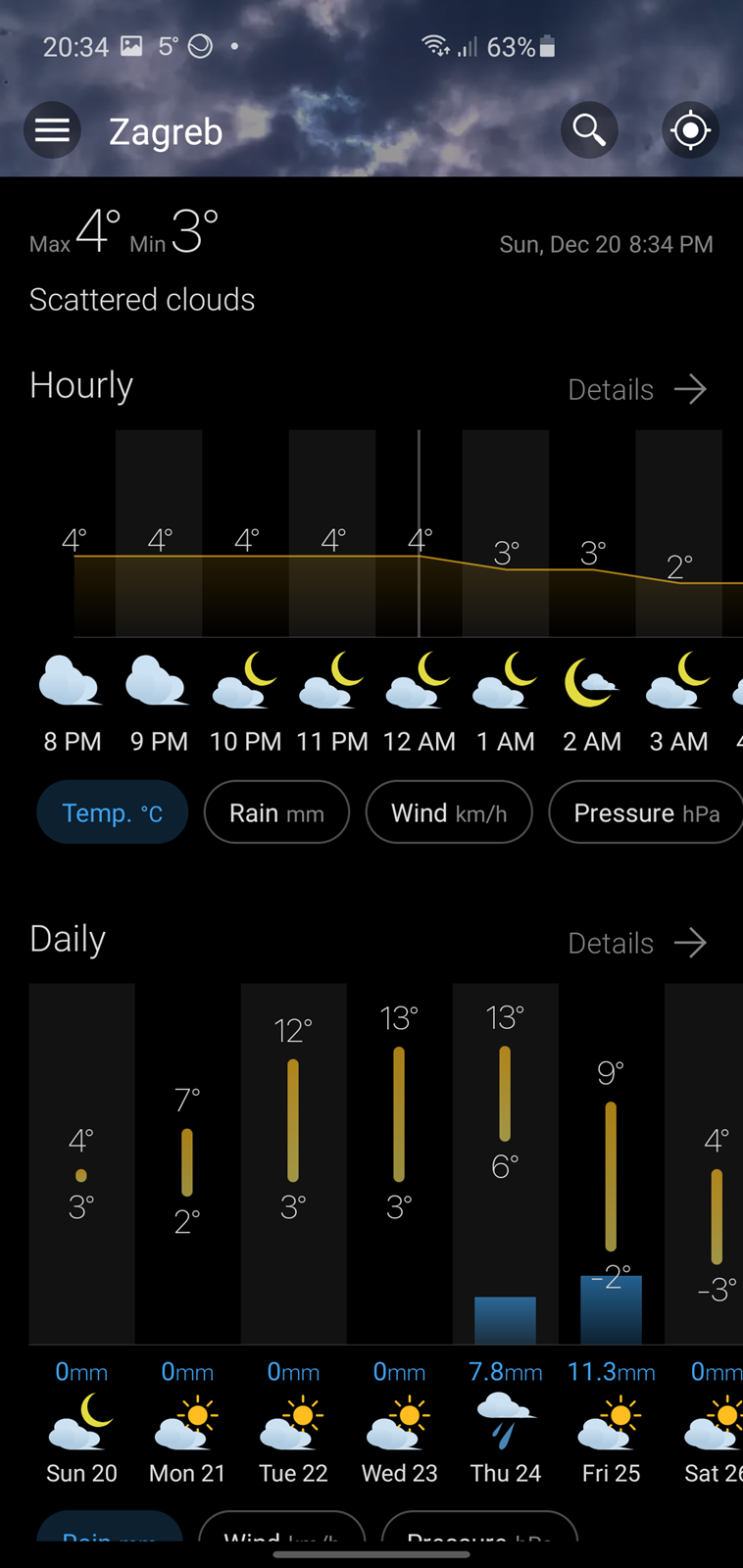This screenshot has width=743, height=1568.
Task: Use current location target icon
Action: coord(691,130)
